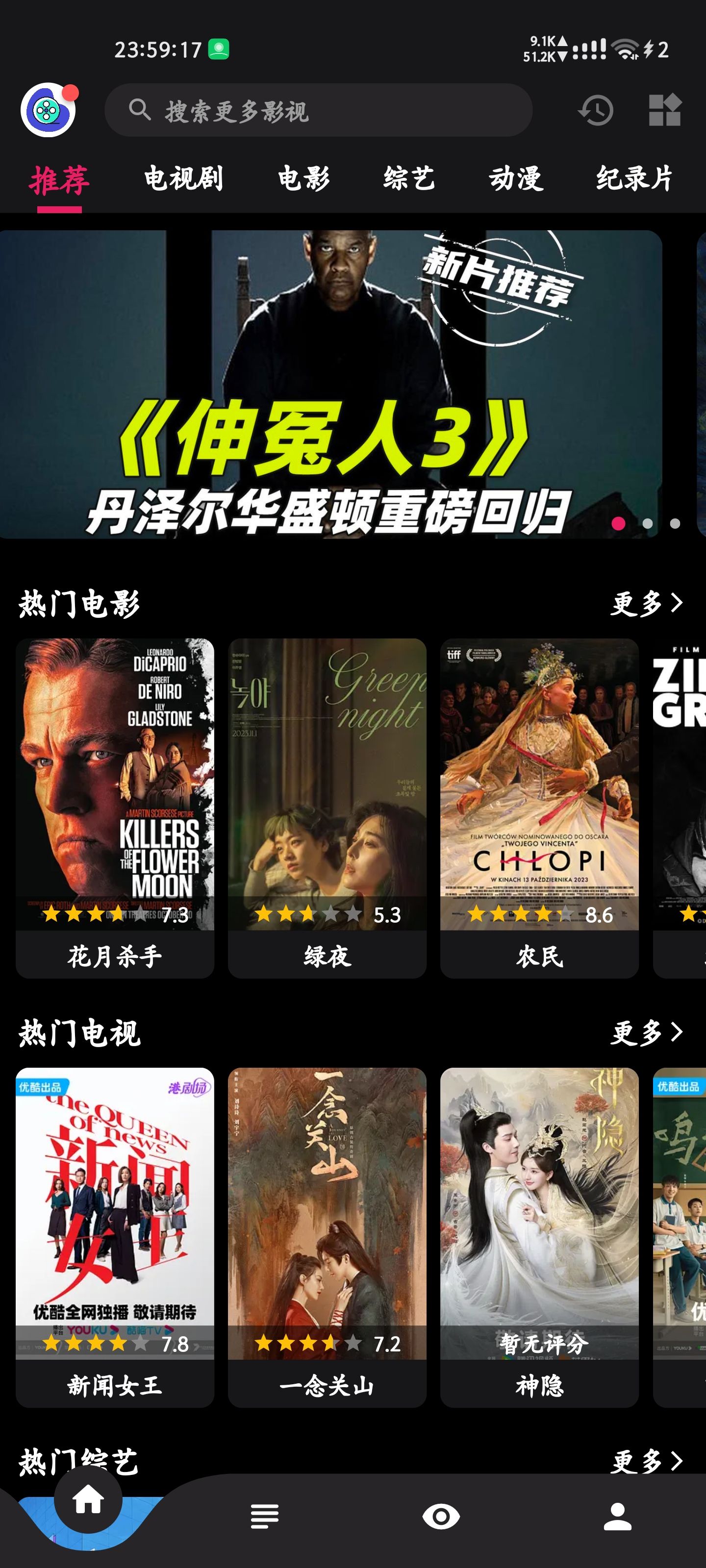The height and width of the screenshot is (1568, 706).
Task: Open the 伸冤人3 featured banner
Action: pyautogui.click(x=330, y=384)
